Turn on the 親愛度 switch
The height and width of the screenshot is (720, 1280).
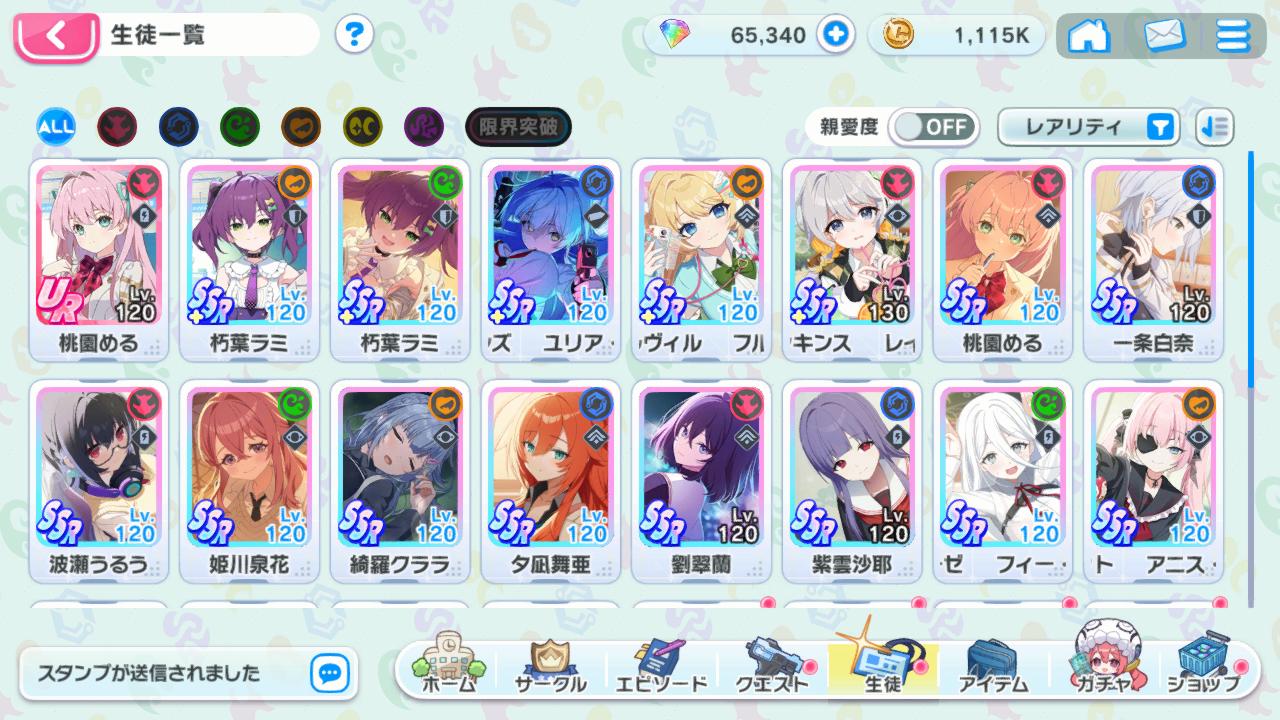tap(934, 127)
